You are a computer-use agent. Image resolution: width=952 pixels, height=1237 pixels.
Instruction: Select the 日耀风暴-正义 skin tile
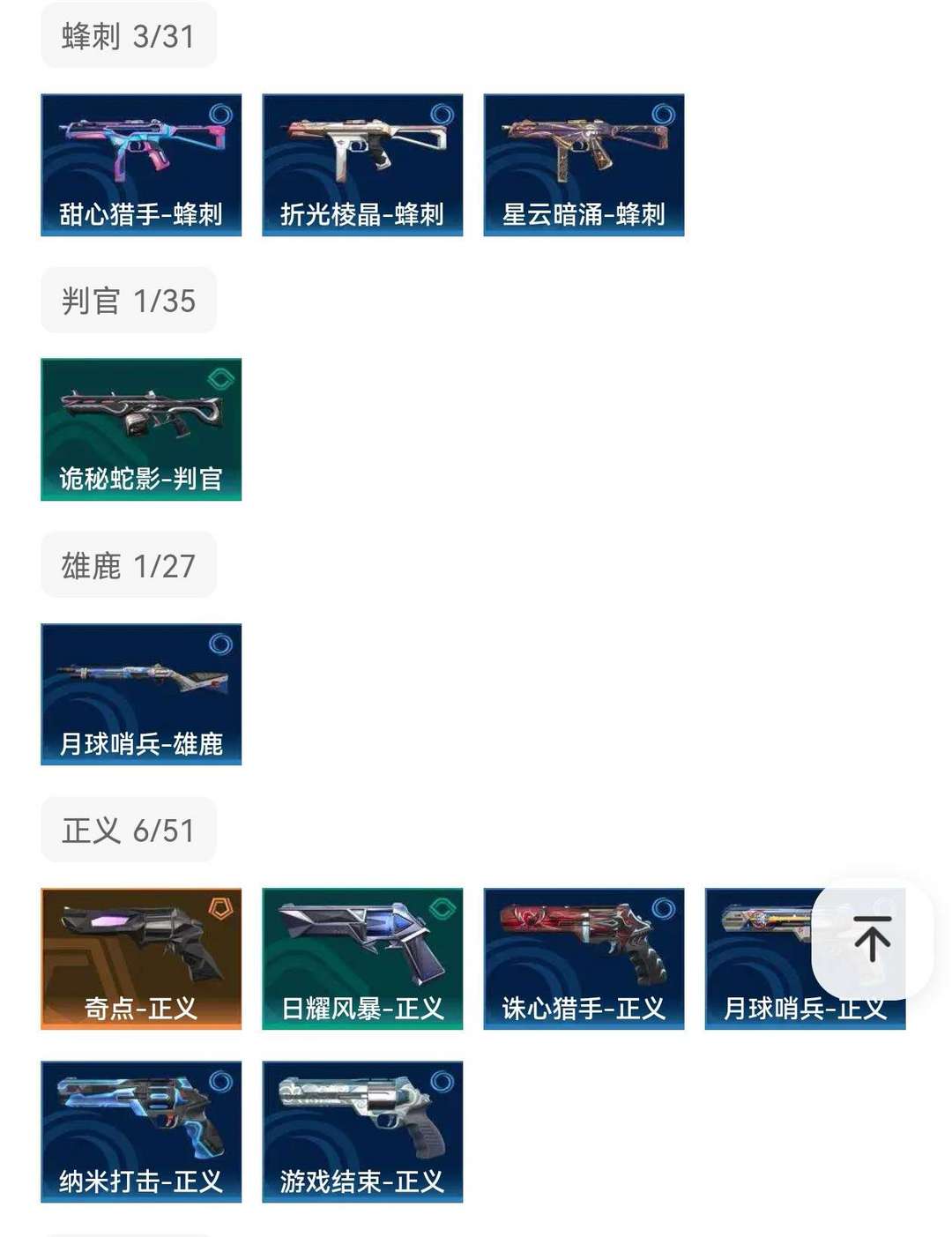point(362,958)
